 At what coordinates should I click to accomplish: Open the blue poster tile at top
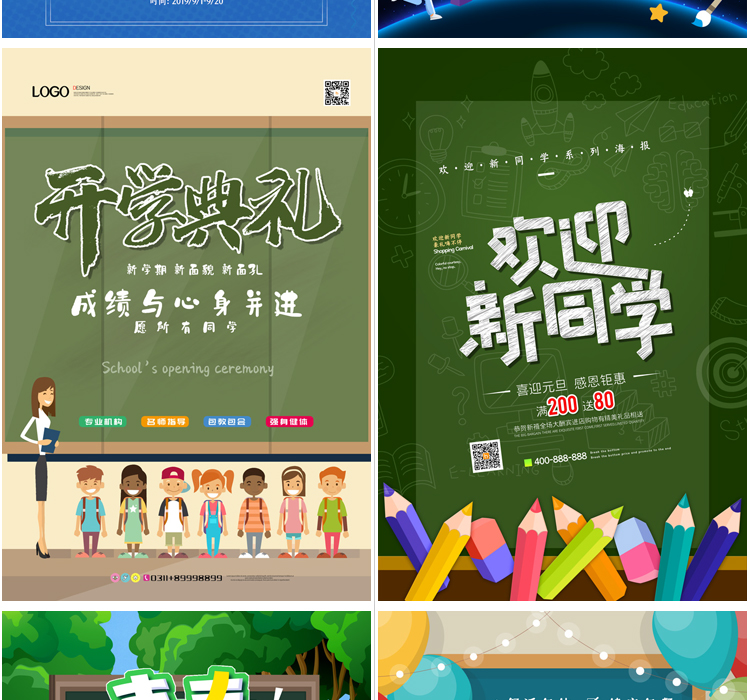[187, 18]
